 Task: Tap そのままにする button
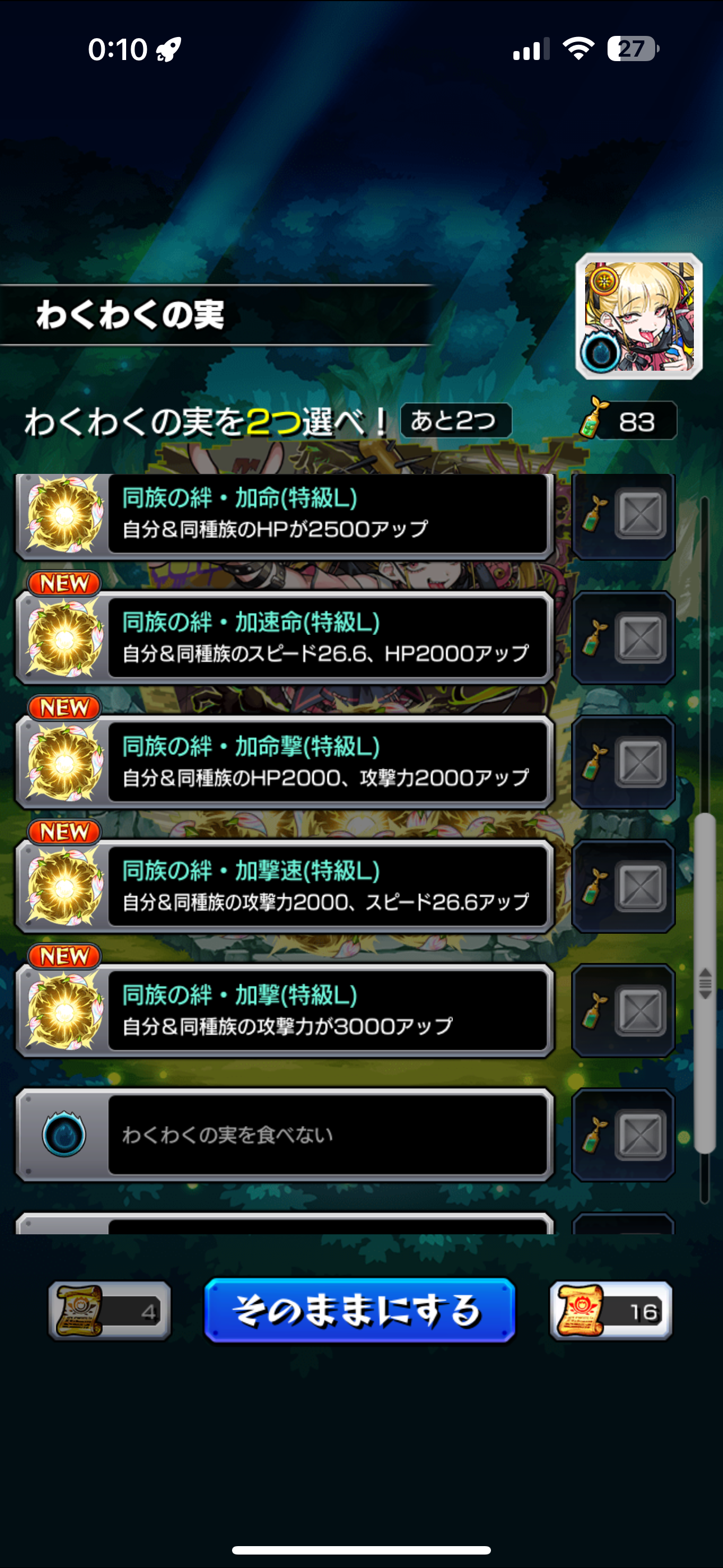coord(360,1310)
